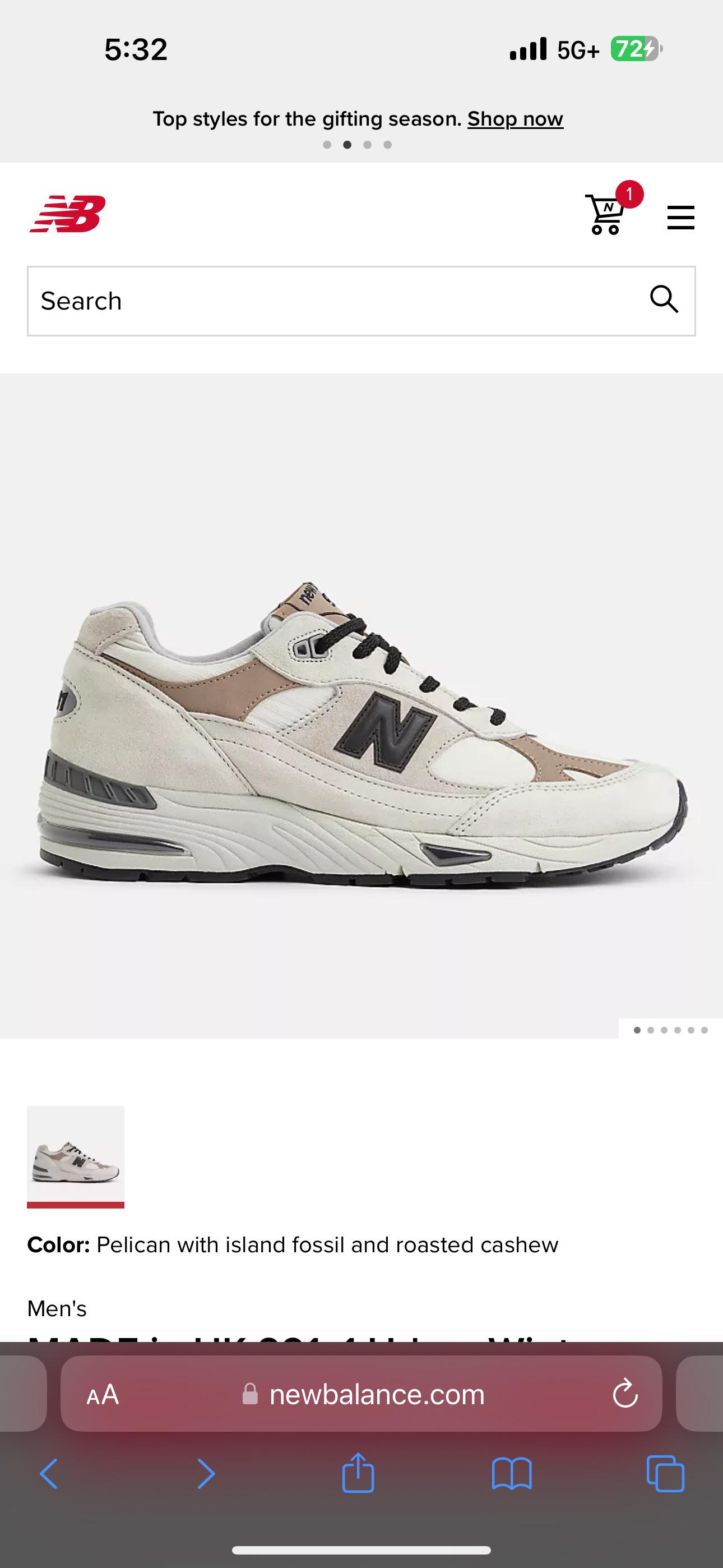Follow the Shop now link
The height and width of the screenshot is (1568, 723).
[x=515, y=119]
